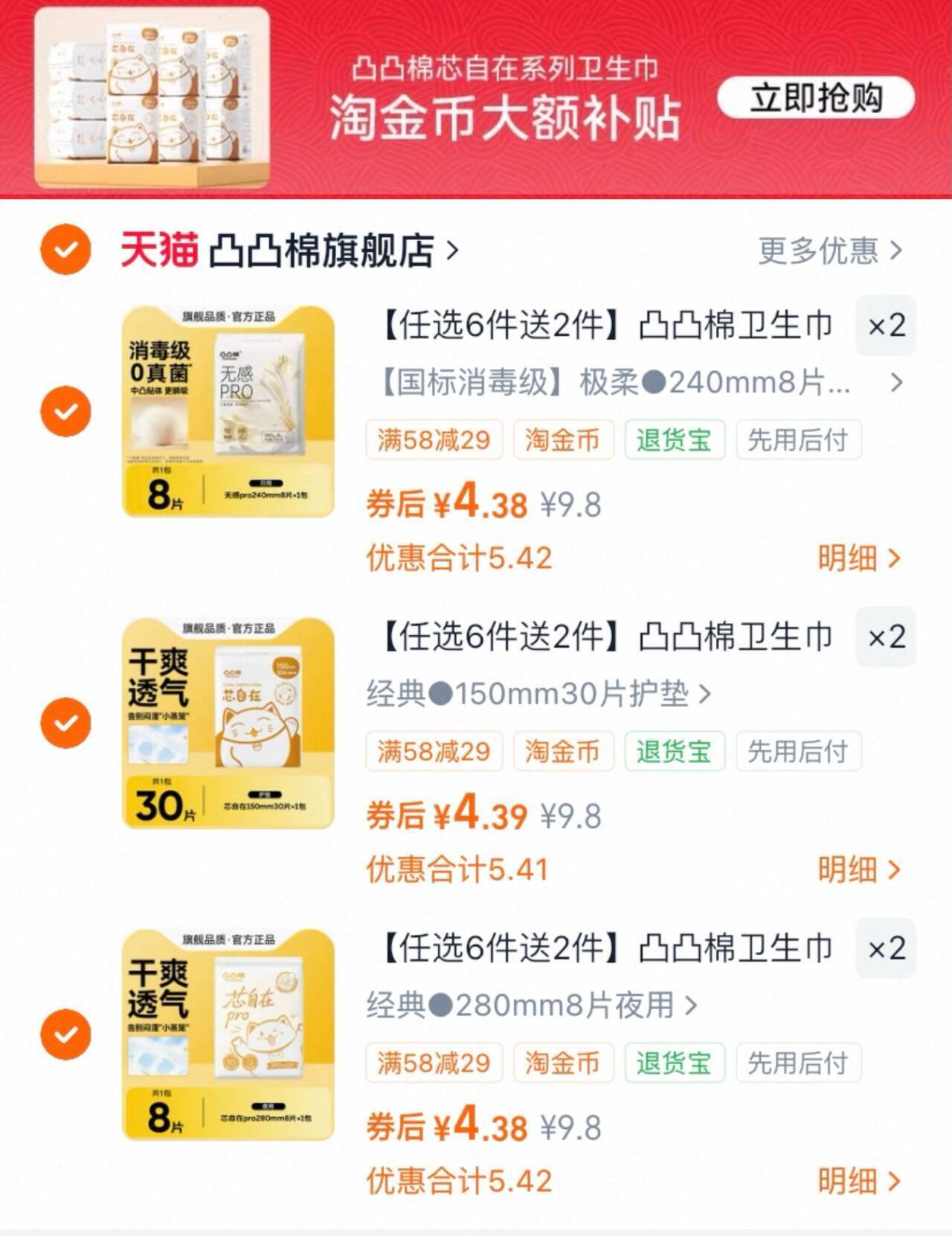Uncheck the whole 凸凸棉旗舰店 shop checkbox
Image resolution: width=952 pixels, height=1236 pixels.
[x=65, y=249]
